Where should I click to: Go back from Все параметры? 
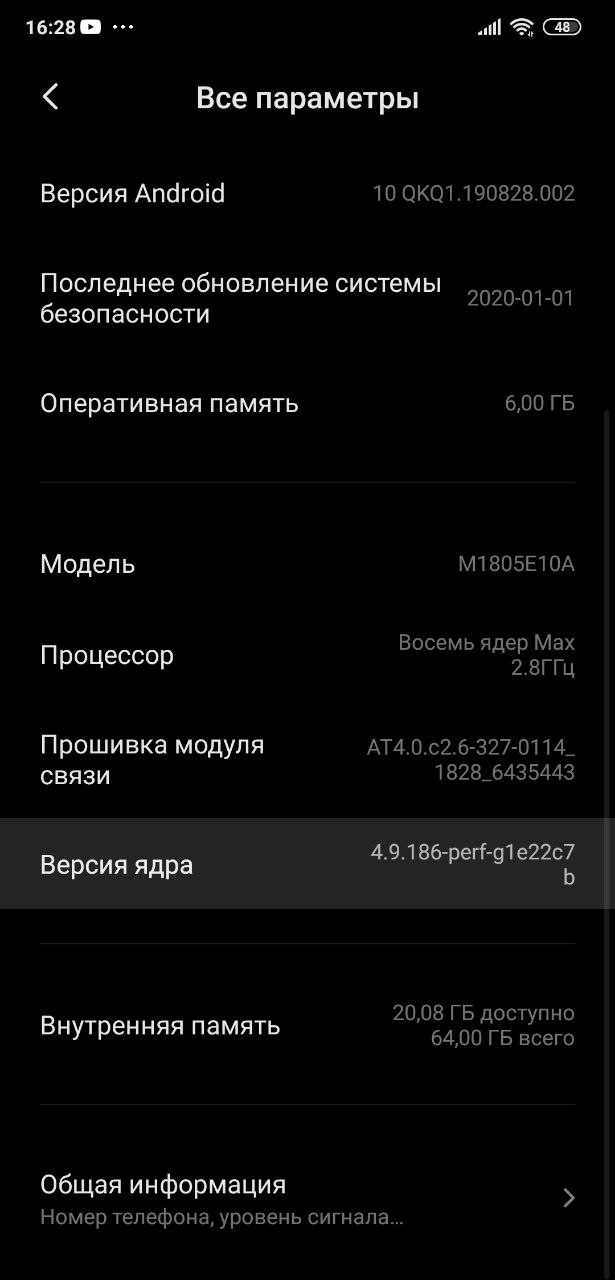pyautogui.click(x=51, y=97)
